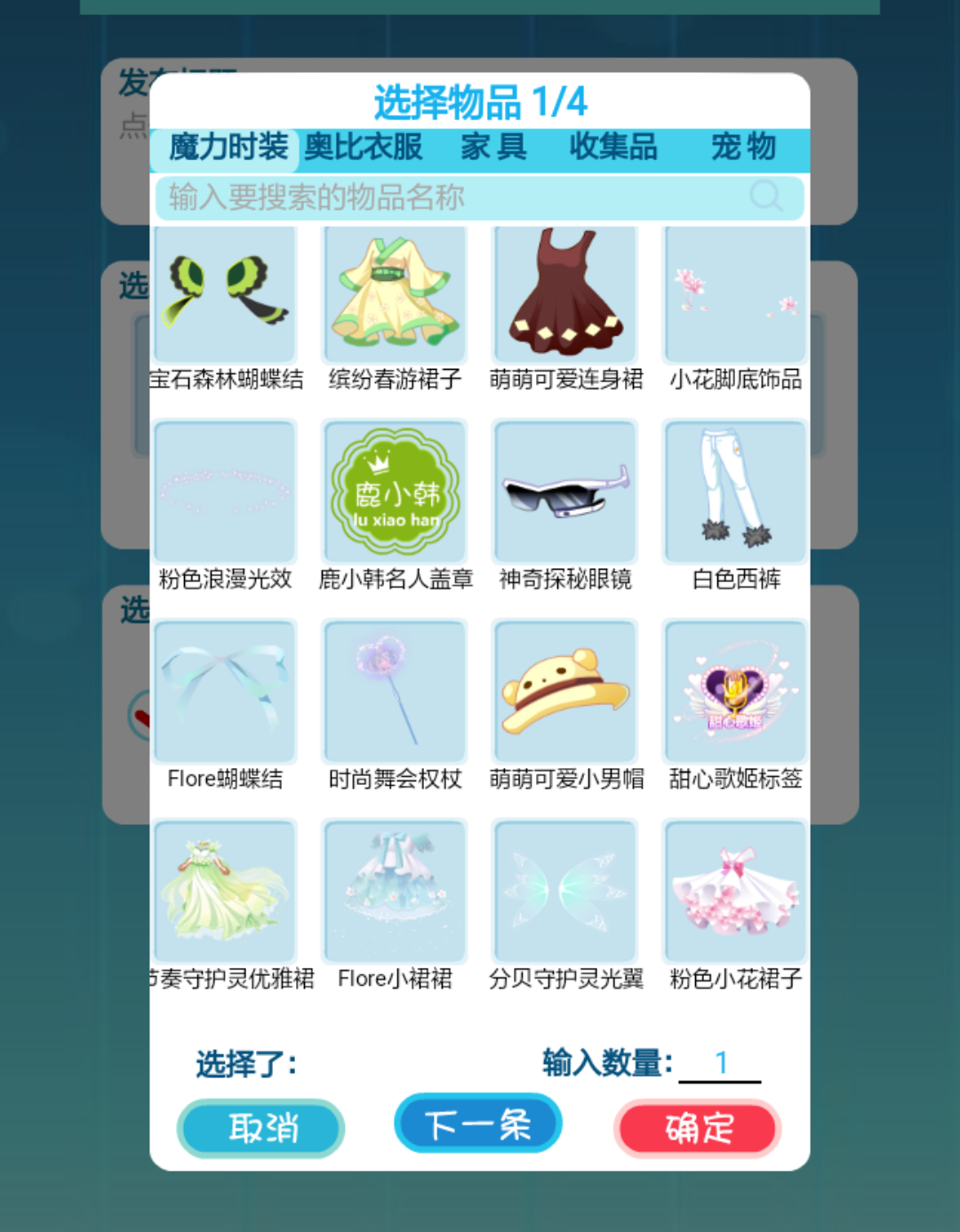Viewport: 960px width, 1232px height.
Task: Go to next page with 下一条
Action: (477, 1124)
